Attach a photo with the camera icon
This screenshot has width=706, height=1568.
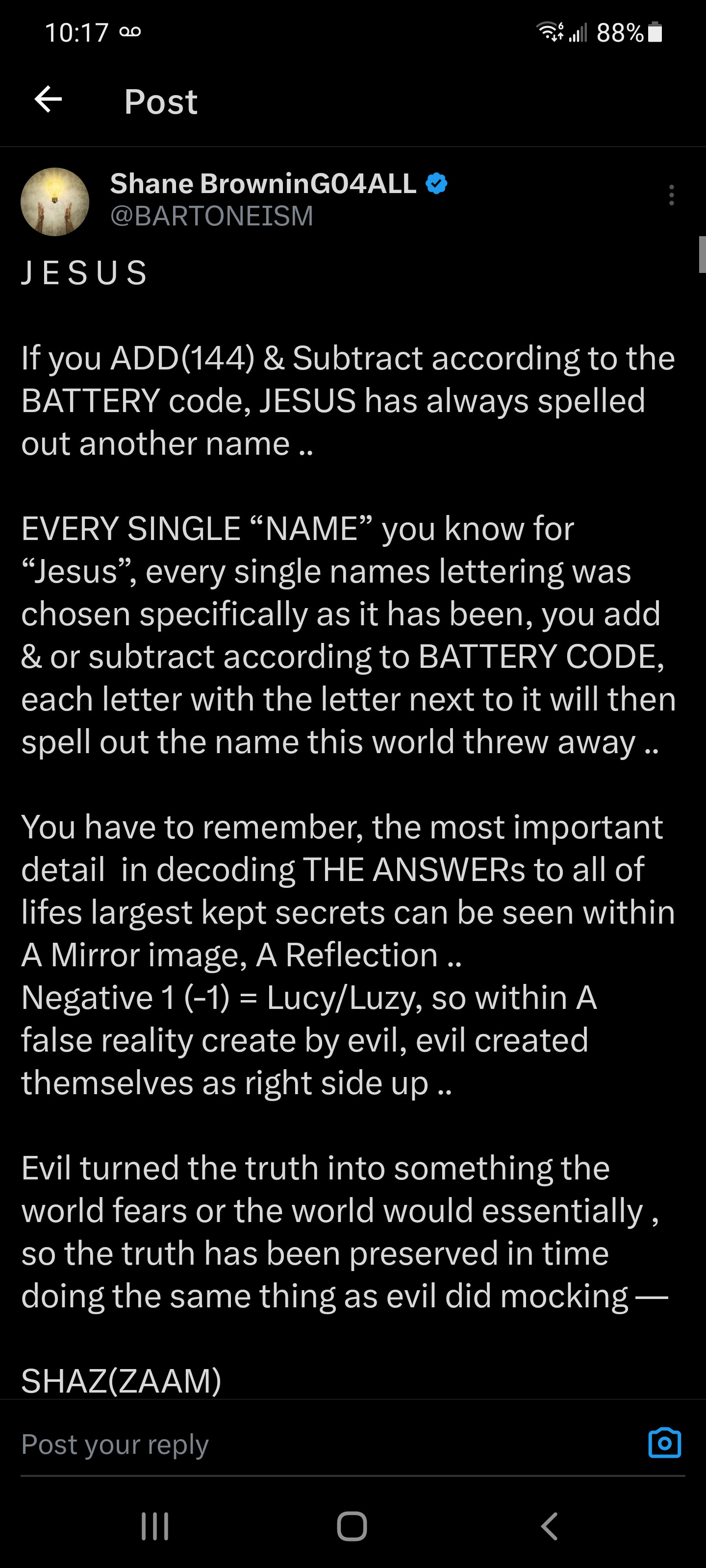pyautogui.click(x=665, y=1443)
